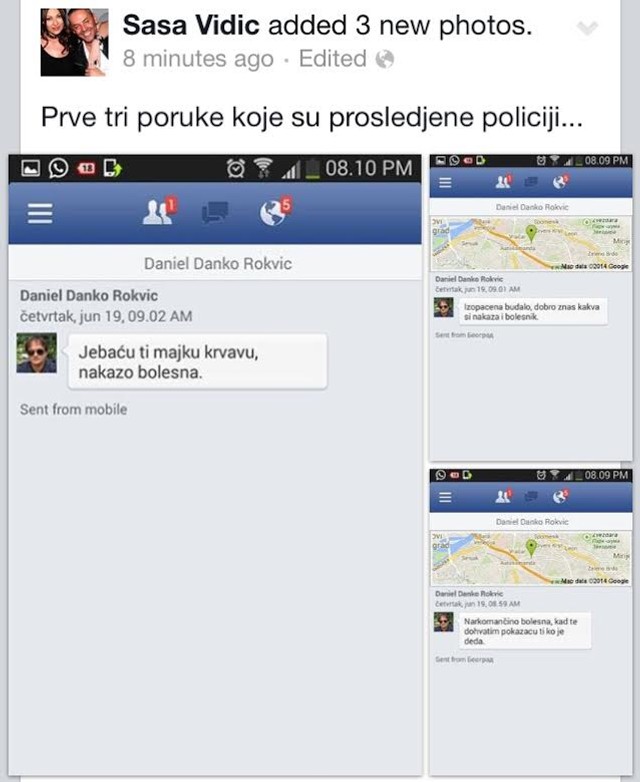Open the post's '8 minutes ago' timestamp
This screenshot has height=782, width=640.
pos(198,59)
